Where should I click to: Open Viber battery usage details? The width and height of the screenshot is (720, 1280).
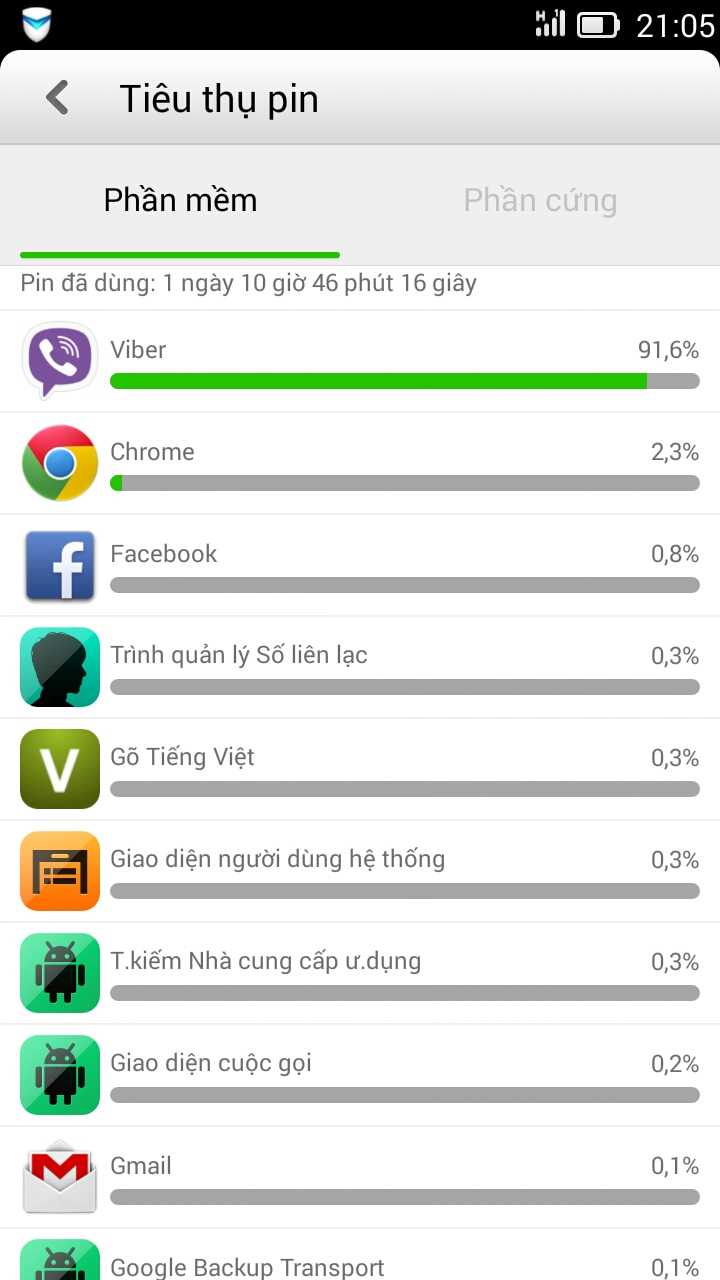(360, 362)
